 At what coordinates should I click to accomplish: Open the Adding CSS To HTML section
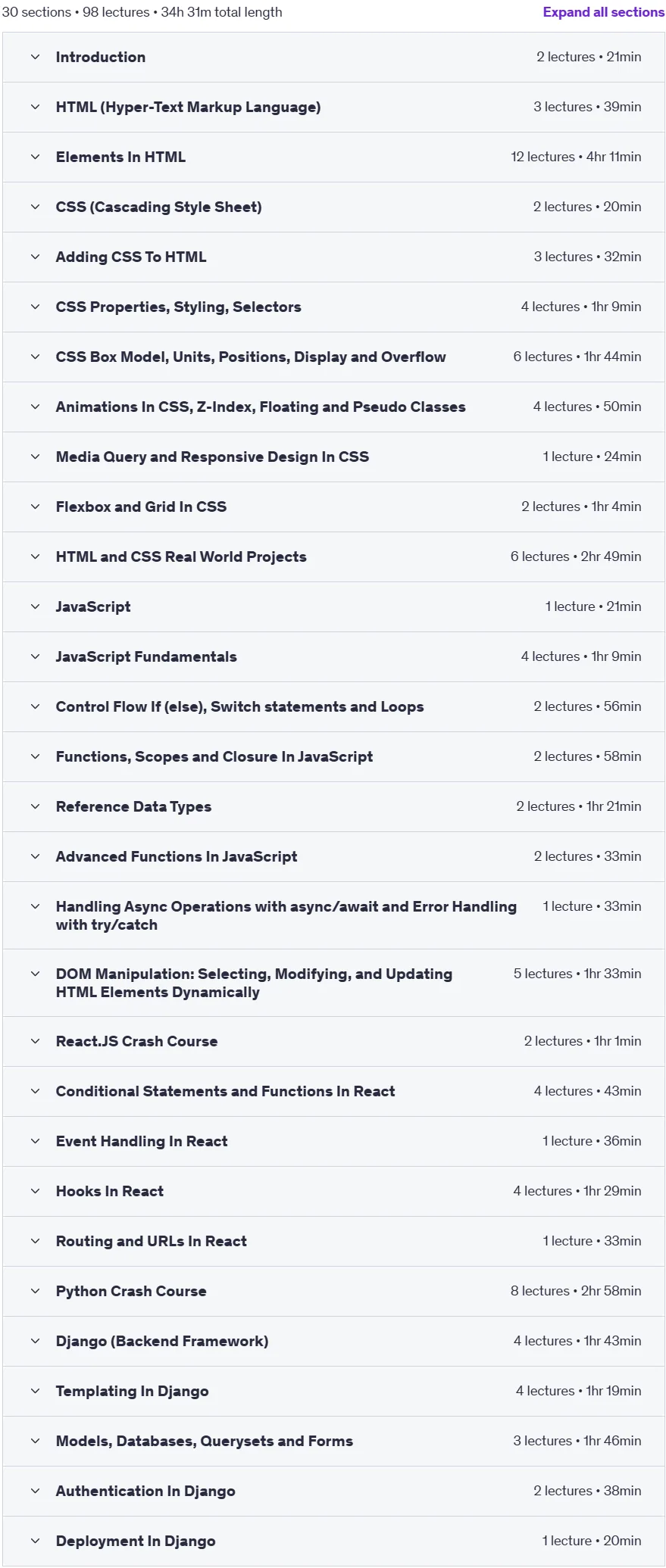click(x=333, y=257)
